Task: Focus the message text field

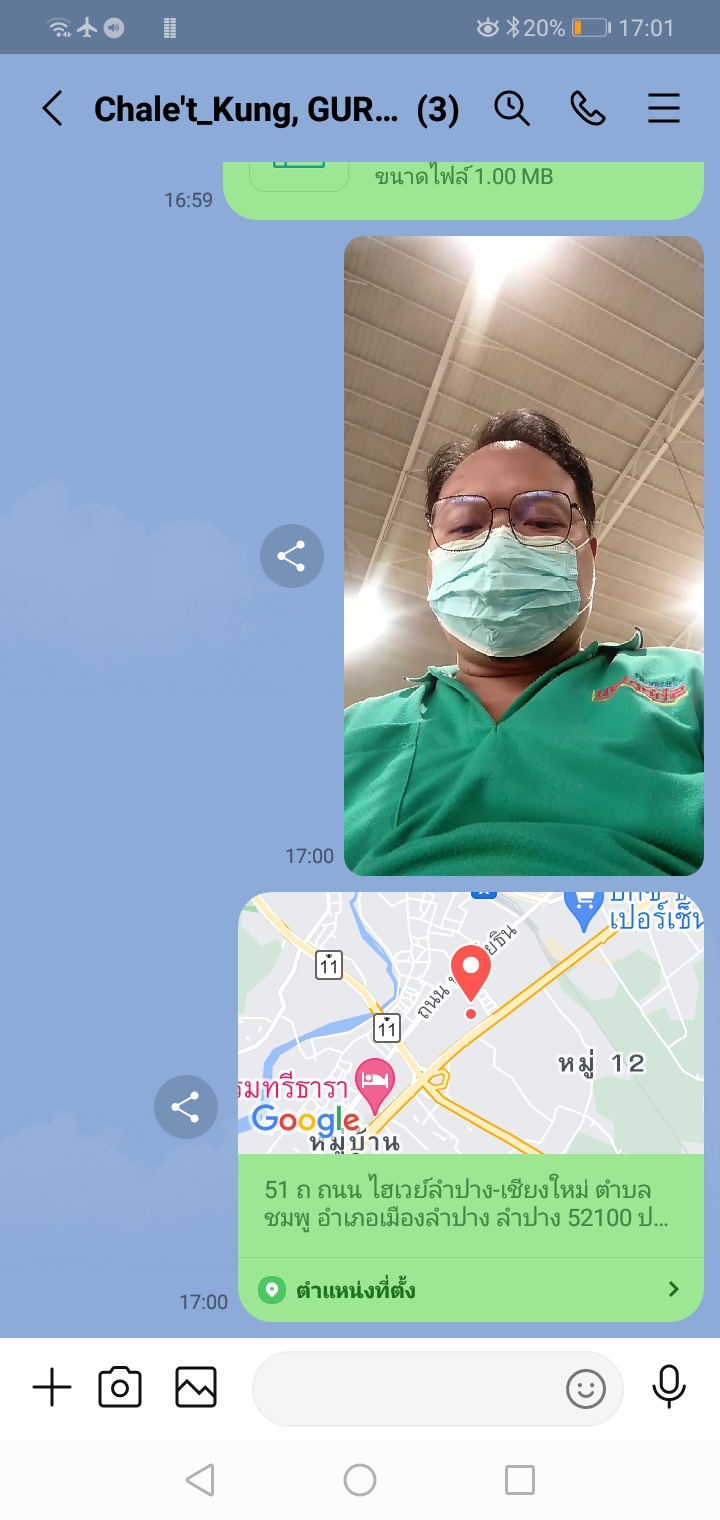Action: pyautogui.click(x=405, y=1388)
